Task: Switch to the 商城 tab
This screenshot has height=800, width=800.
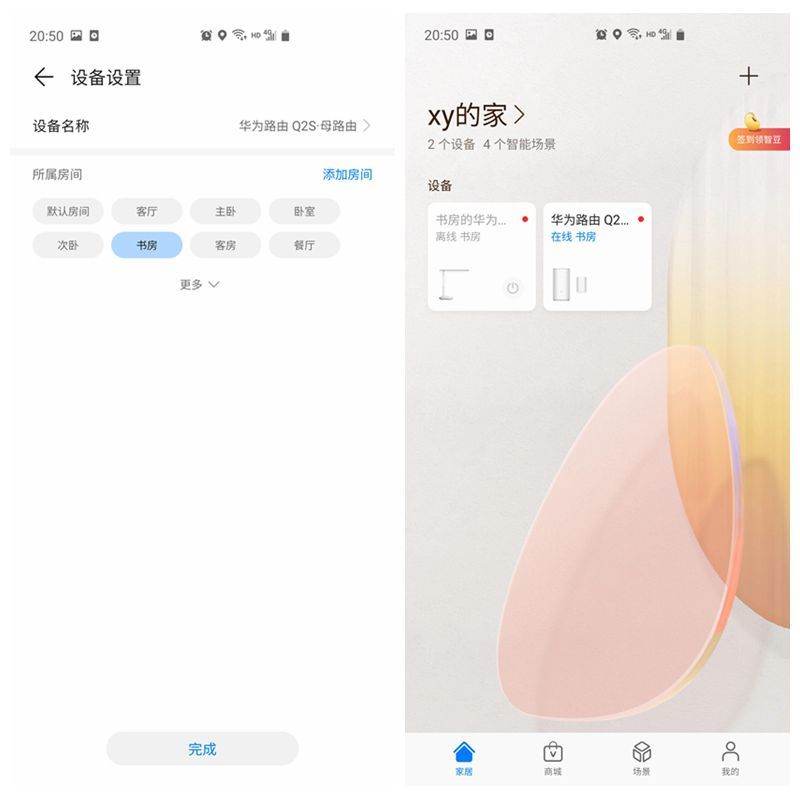Action: (553, 758)
